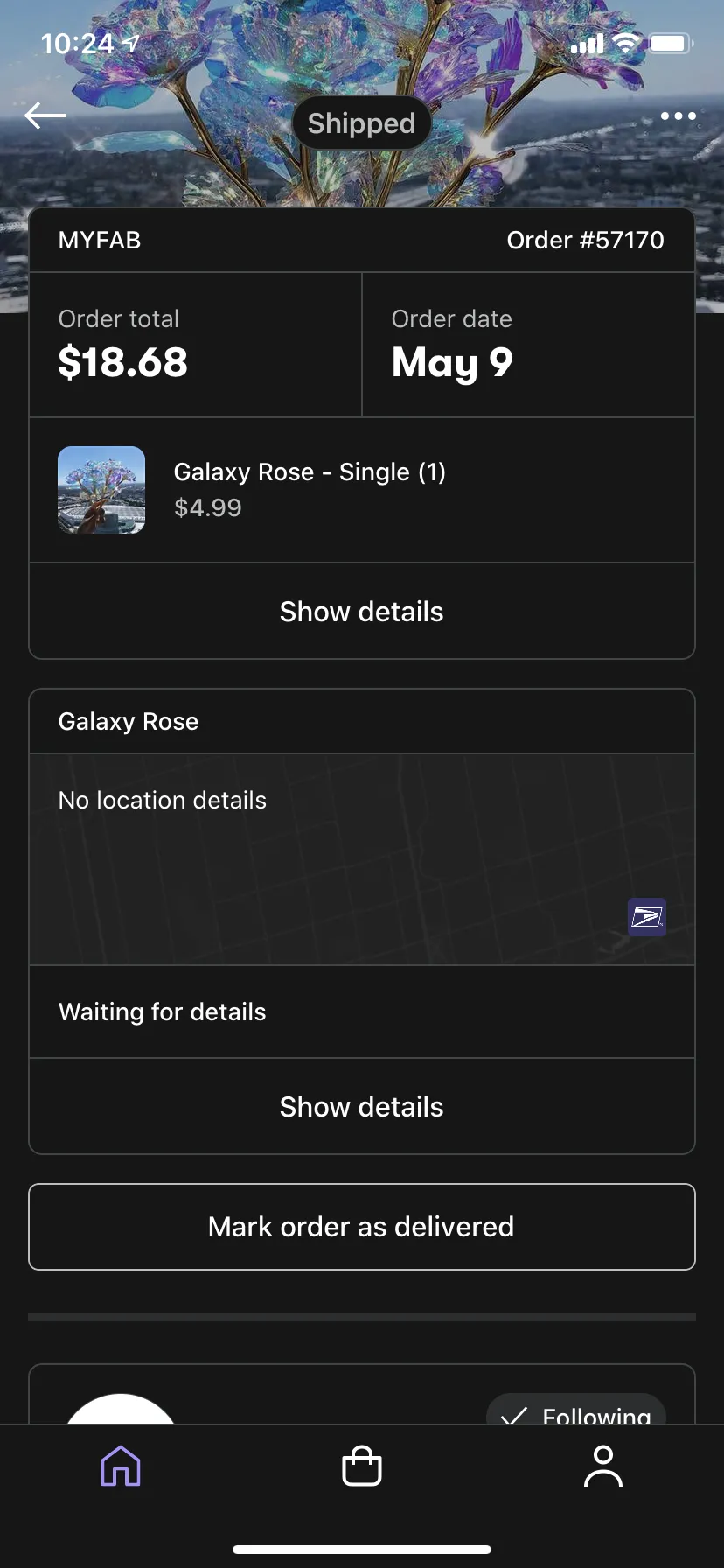Go back using the arrow icon
Image resolution: width=724 pixels, height=1568 pixels.
pos(45,115)
